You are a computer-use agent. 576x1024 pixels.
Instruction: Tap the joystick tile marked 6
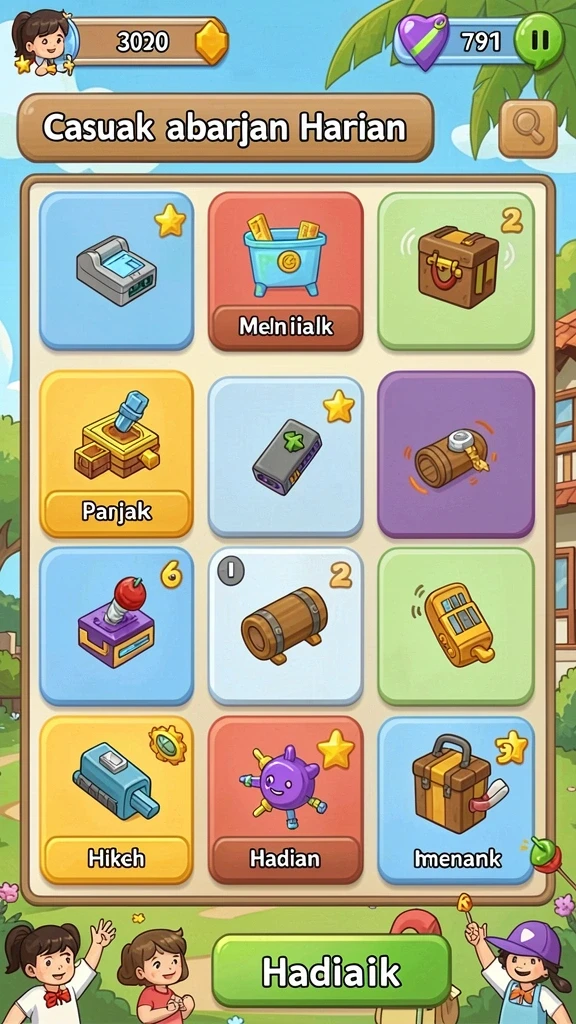116,626
